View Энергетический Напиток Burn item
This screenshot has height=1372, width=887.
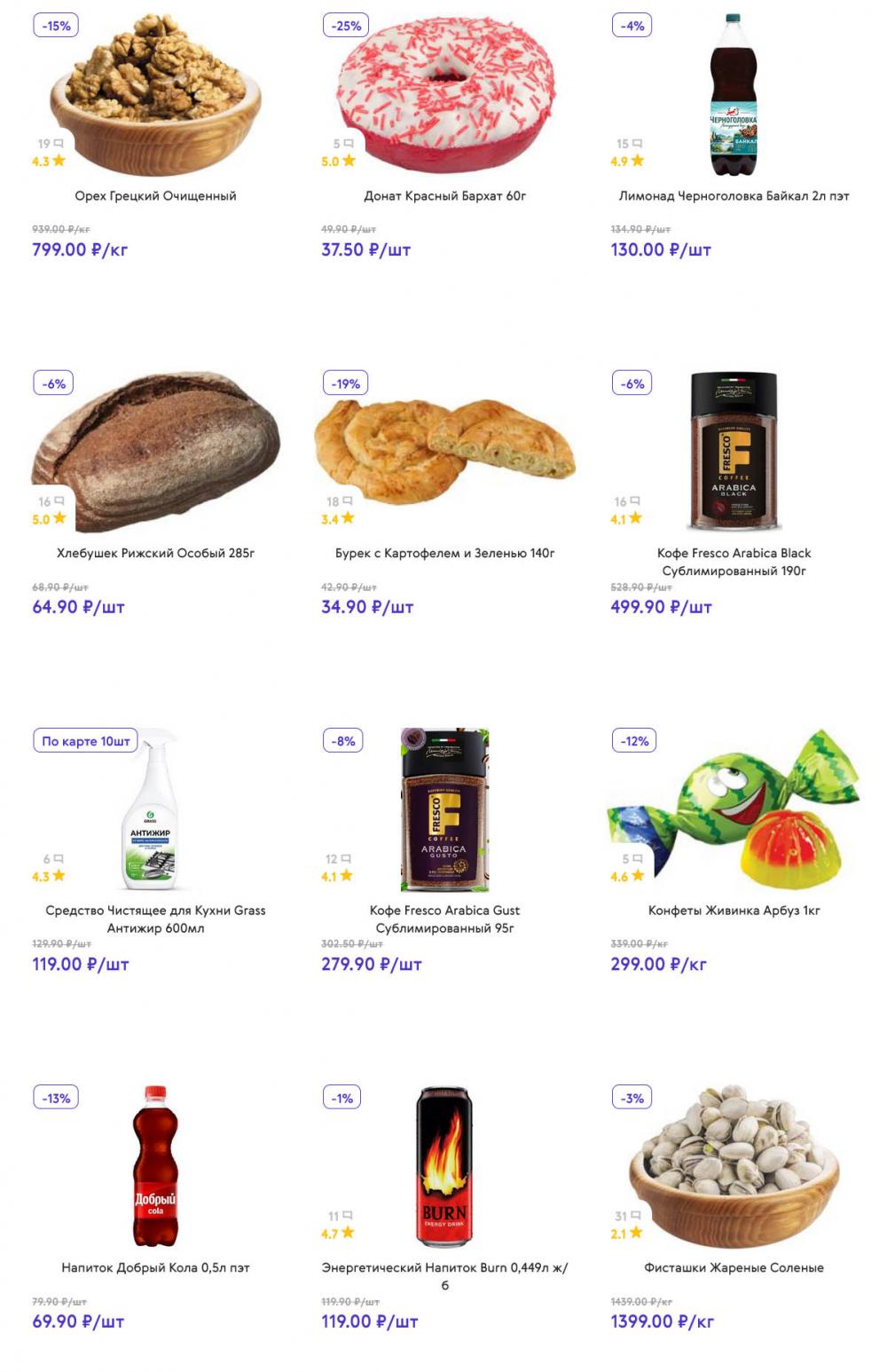tap(444, 1267)
